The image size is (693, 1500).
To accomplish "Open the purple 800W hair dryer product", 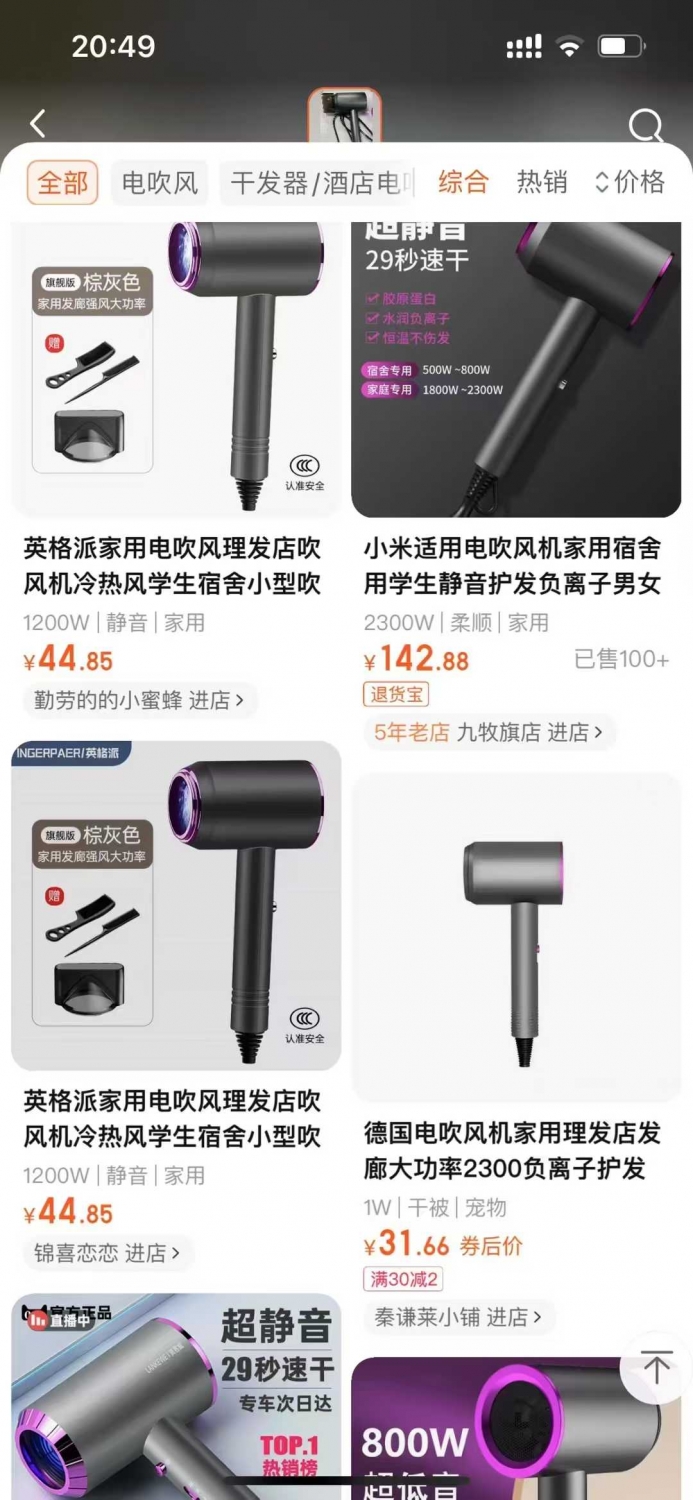I will click(x=516, y=1428).
